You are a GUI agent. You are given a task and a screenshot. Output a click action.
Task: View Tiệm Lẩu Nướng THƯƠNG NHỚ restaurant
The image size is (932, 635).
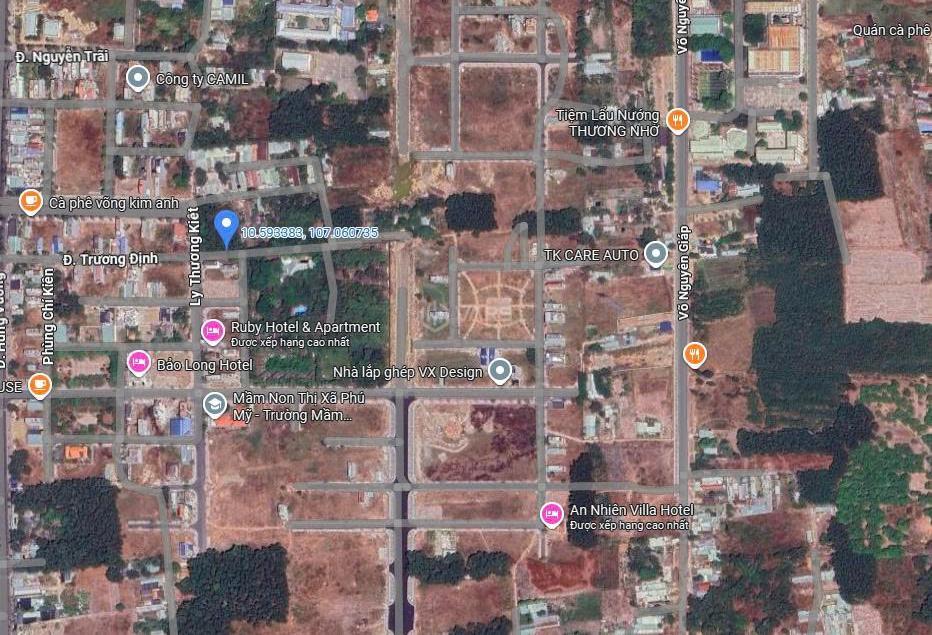[x=678, y=121]
